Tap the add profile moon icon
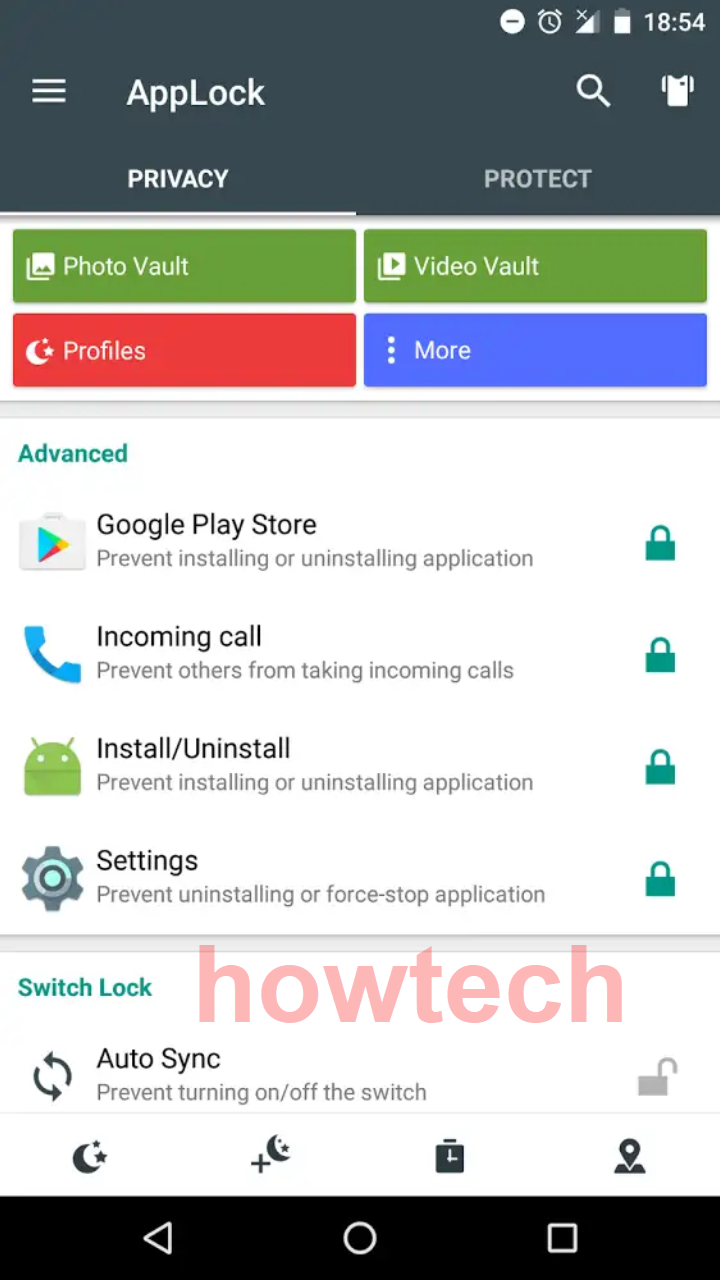 [270, 1156]
